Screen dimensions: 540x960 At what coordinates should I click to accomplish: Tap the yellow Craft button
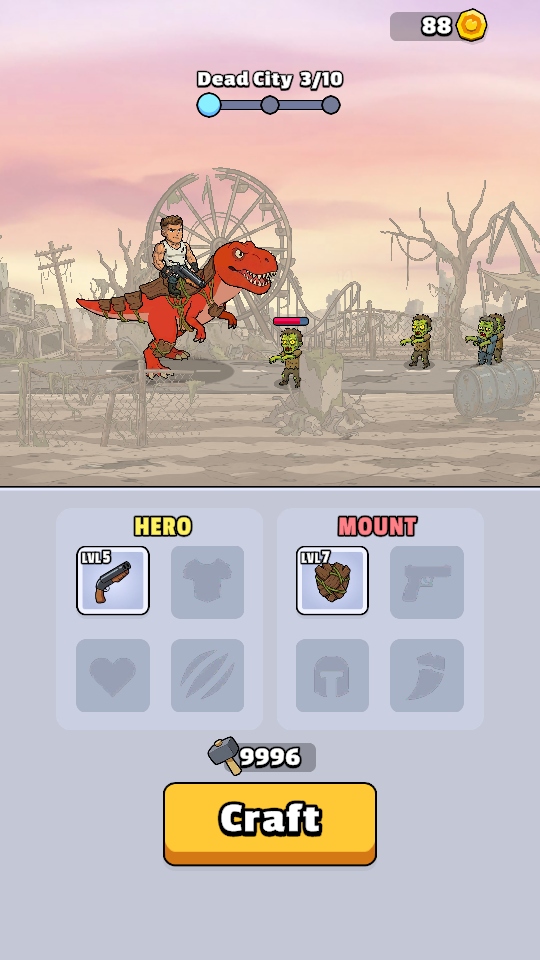[x=270, y=823]
